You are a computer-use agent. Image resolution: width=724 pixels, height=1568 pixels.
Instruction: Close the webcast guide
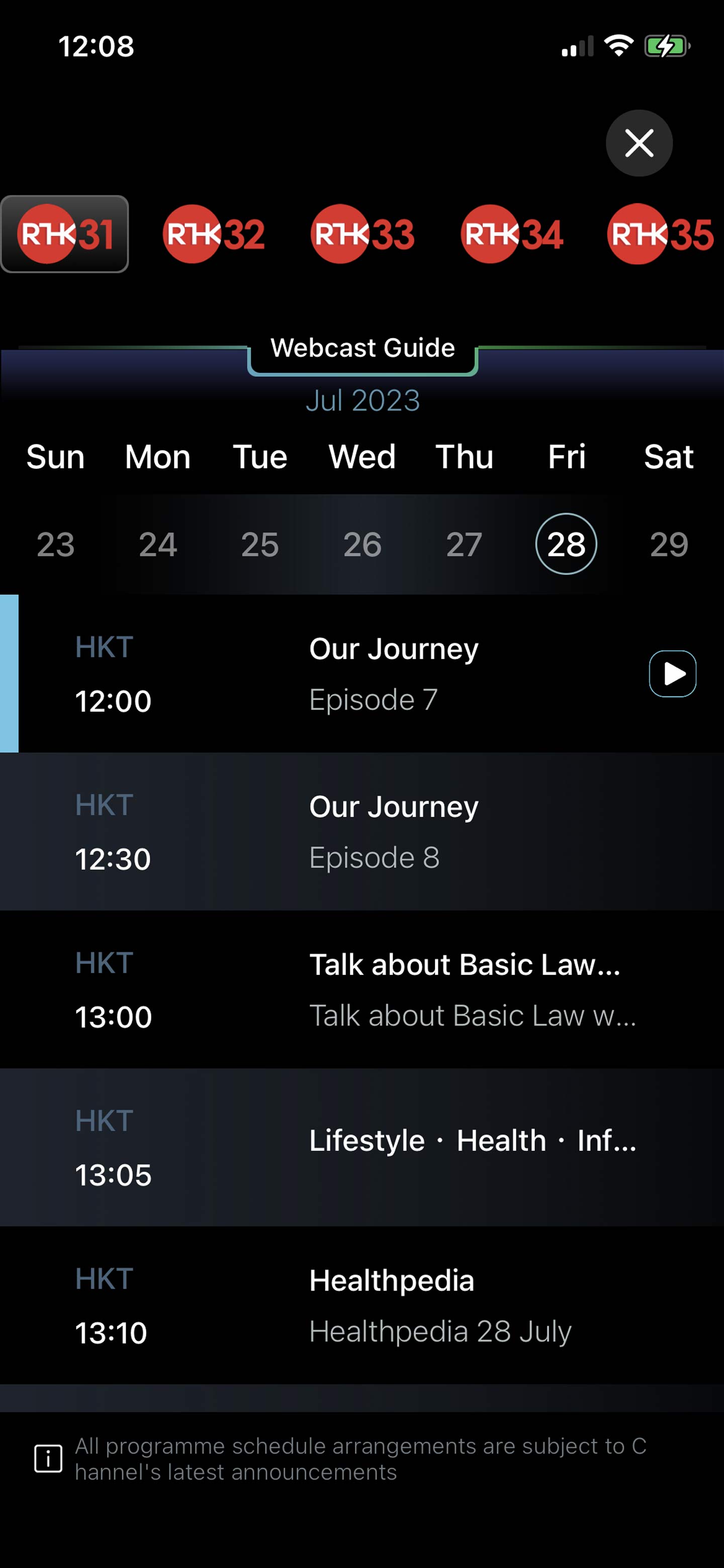point(639,143)
